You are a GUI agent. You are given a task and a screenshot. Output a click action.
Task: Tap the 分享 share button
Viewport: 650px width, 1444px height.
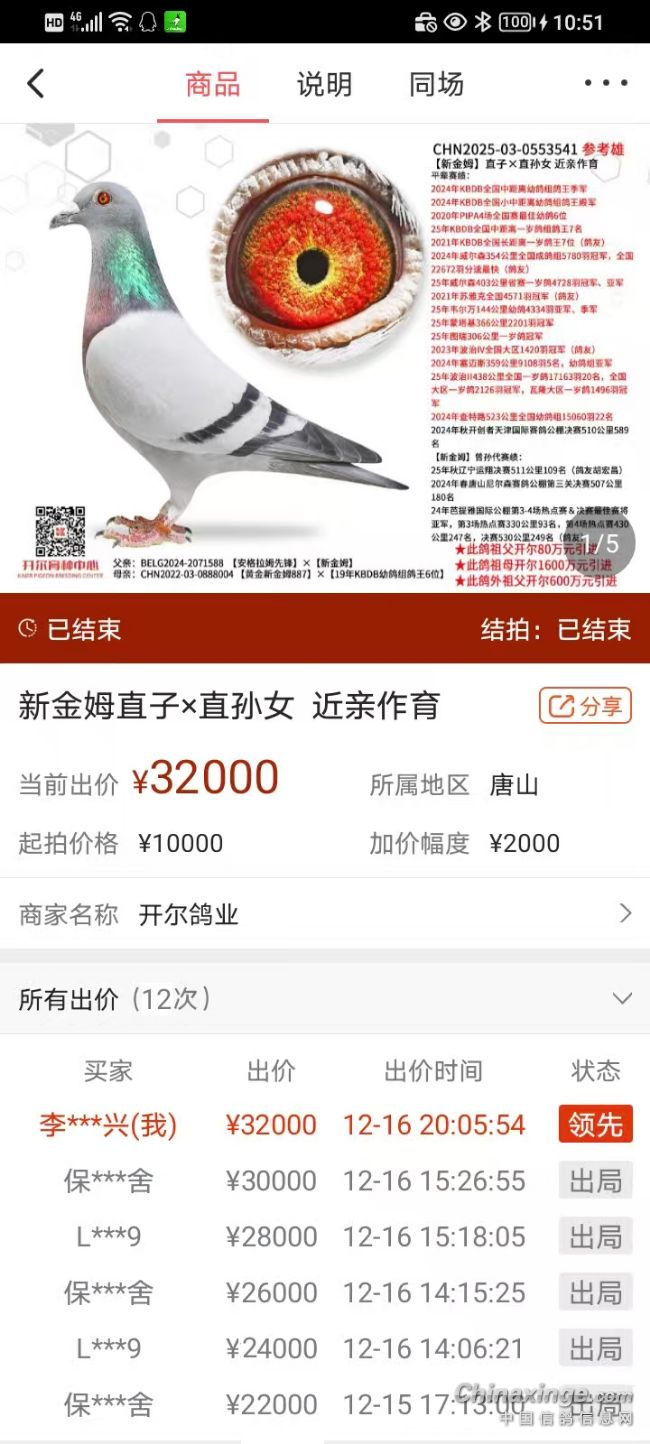coord(586,706)
